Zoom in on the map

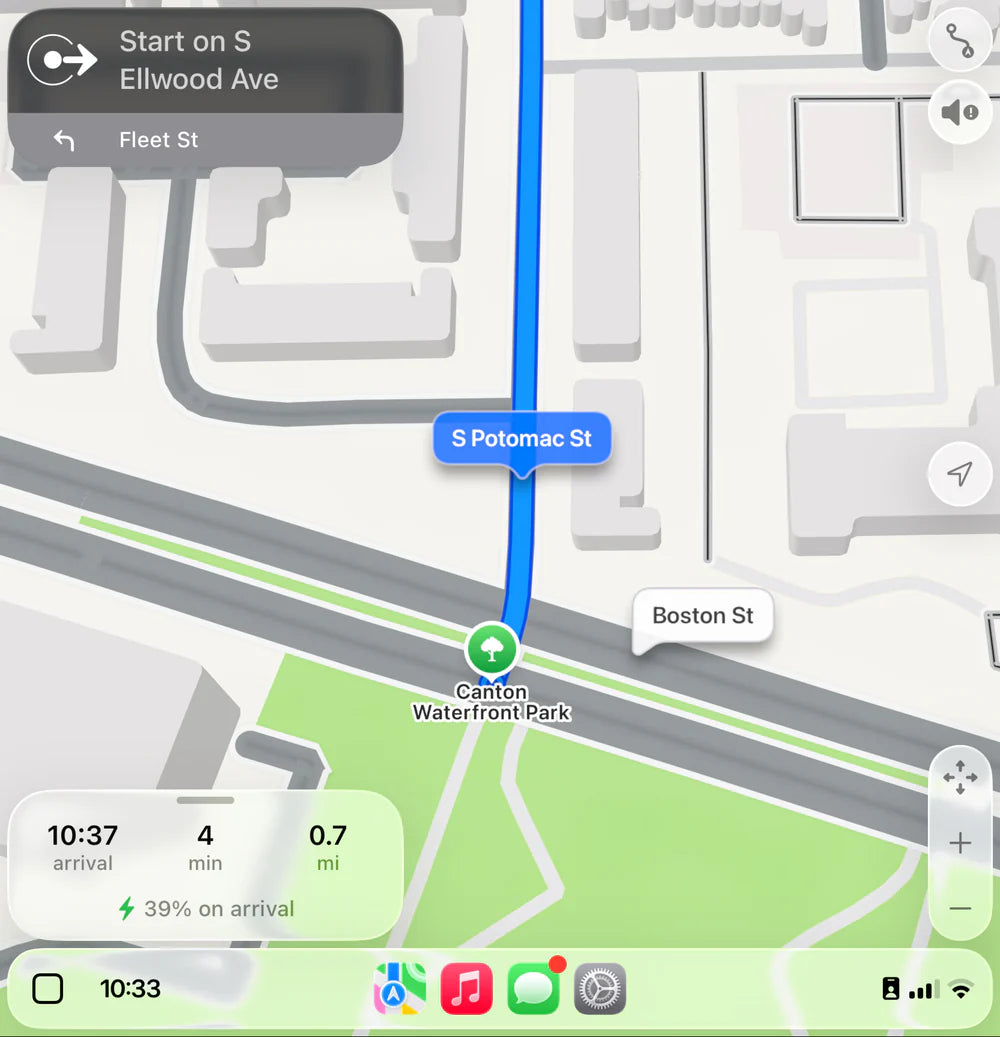point(959,843)
